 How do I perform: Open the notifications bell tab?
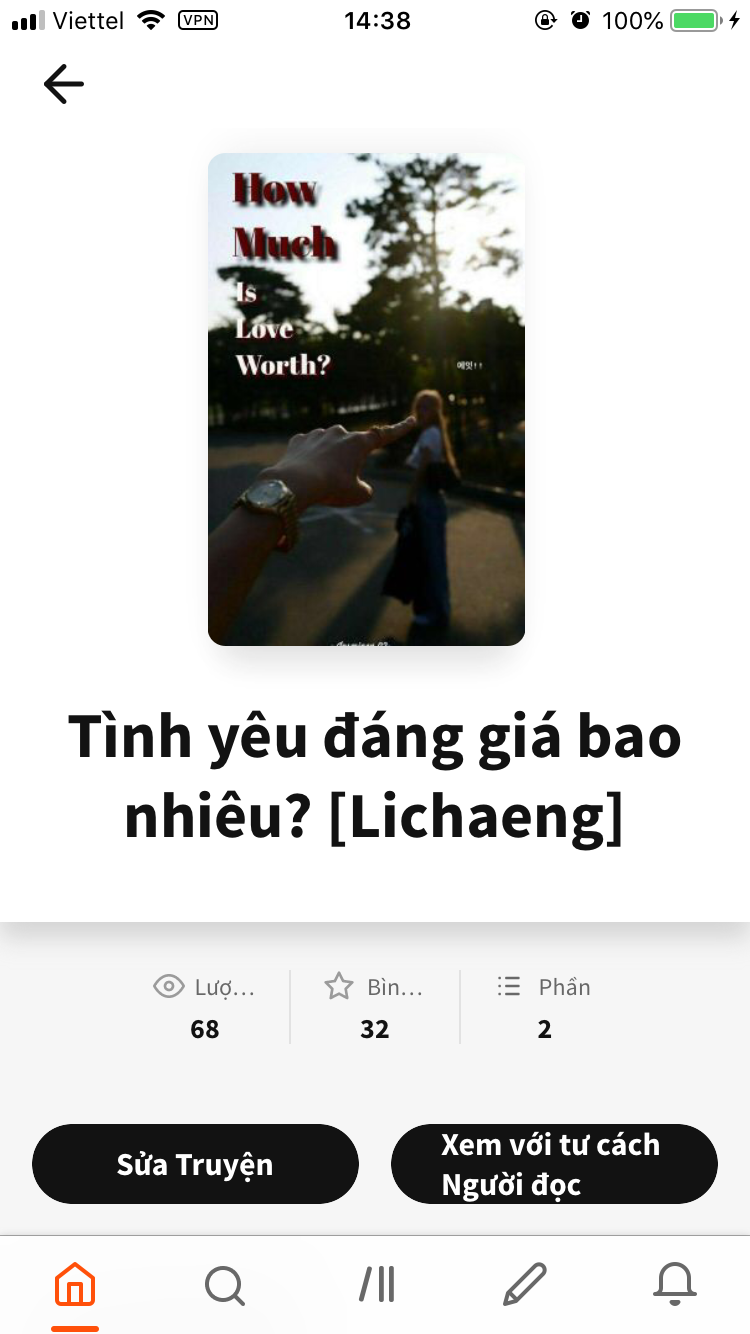(x=675, y=1284)
